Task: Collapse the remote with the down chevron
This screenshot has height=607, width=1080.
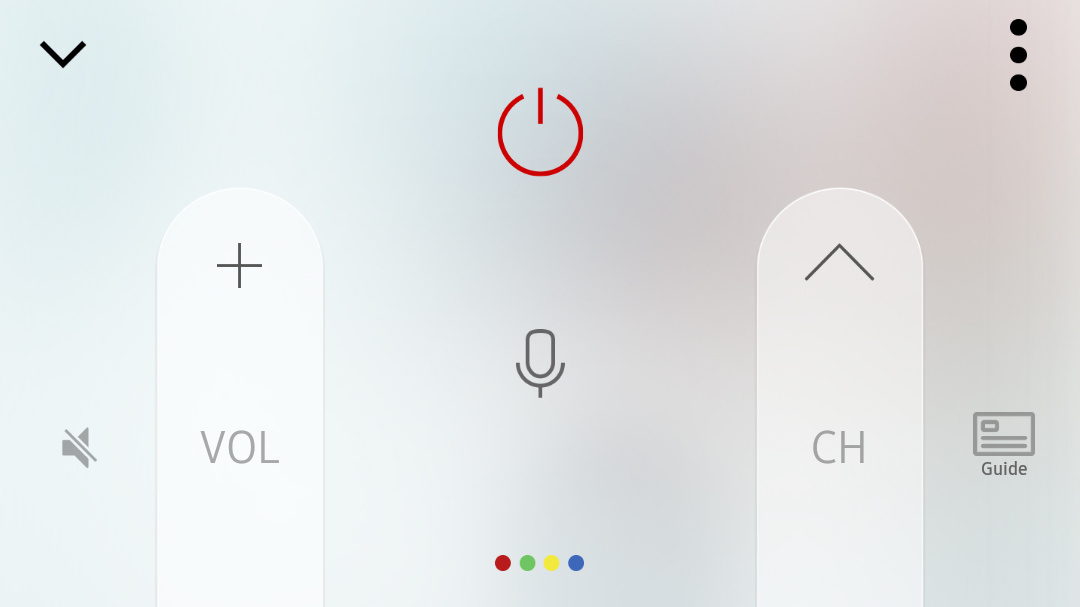Action: click(63, 54)
